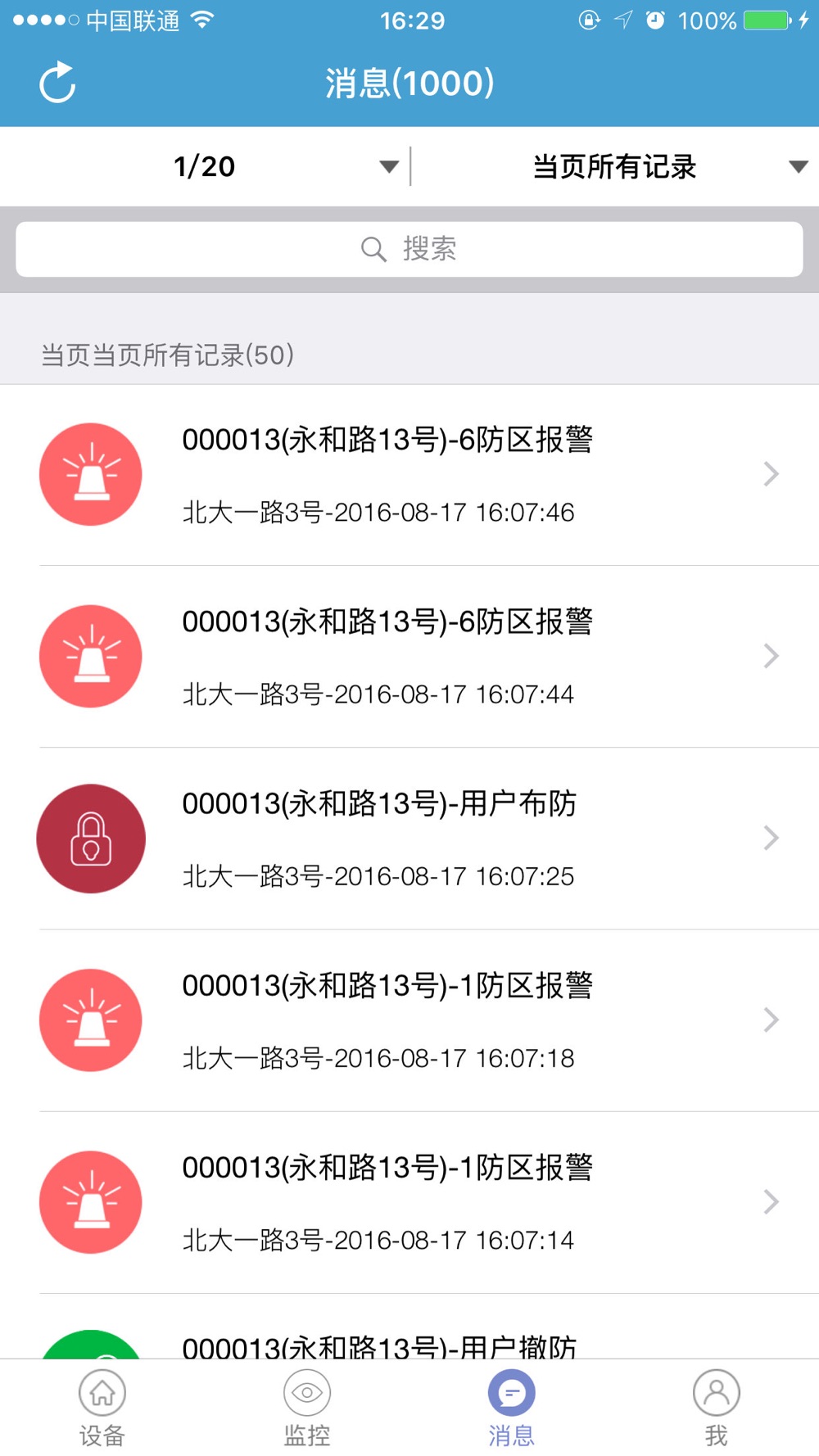
Task: Select the 消息 tab
Action: coord(512,1409)
